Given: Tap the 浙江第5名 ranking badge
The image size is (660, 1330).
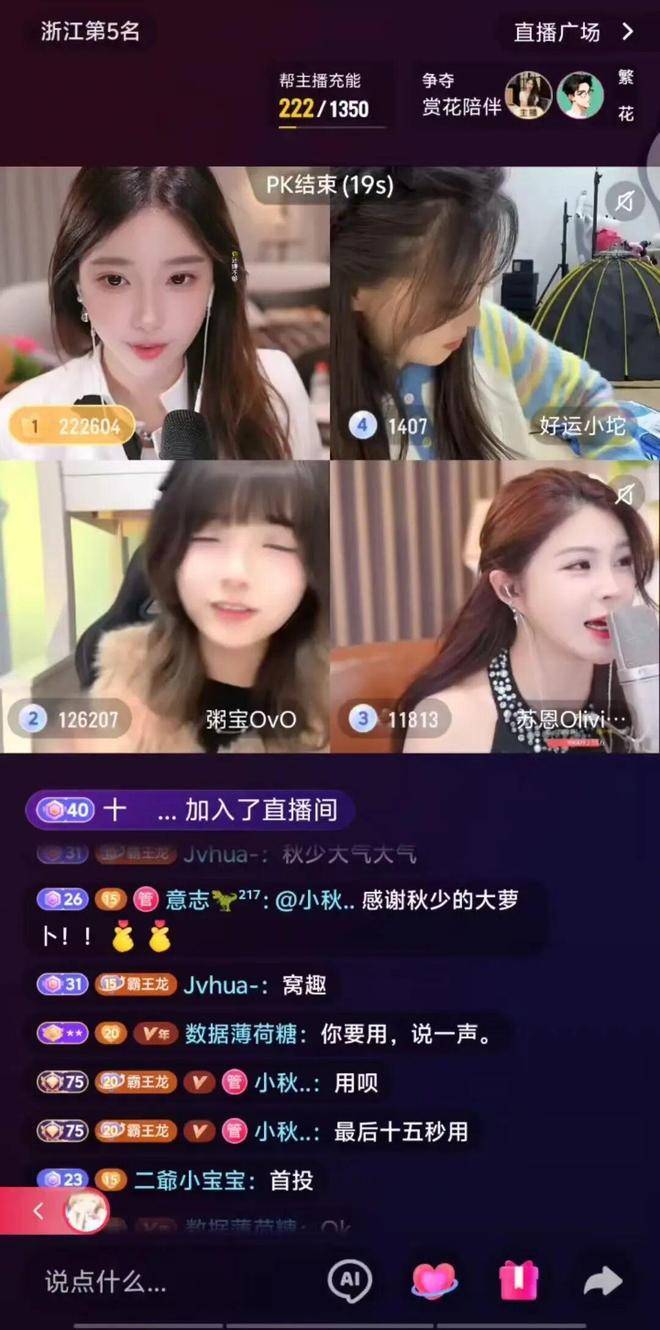Looking at the screenshot, I should coord(90,31).
